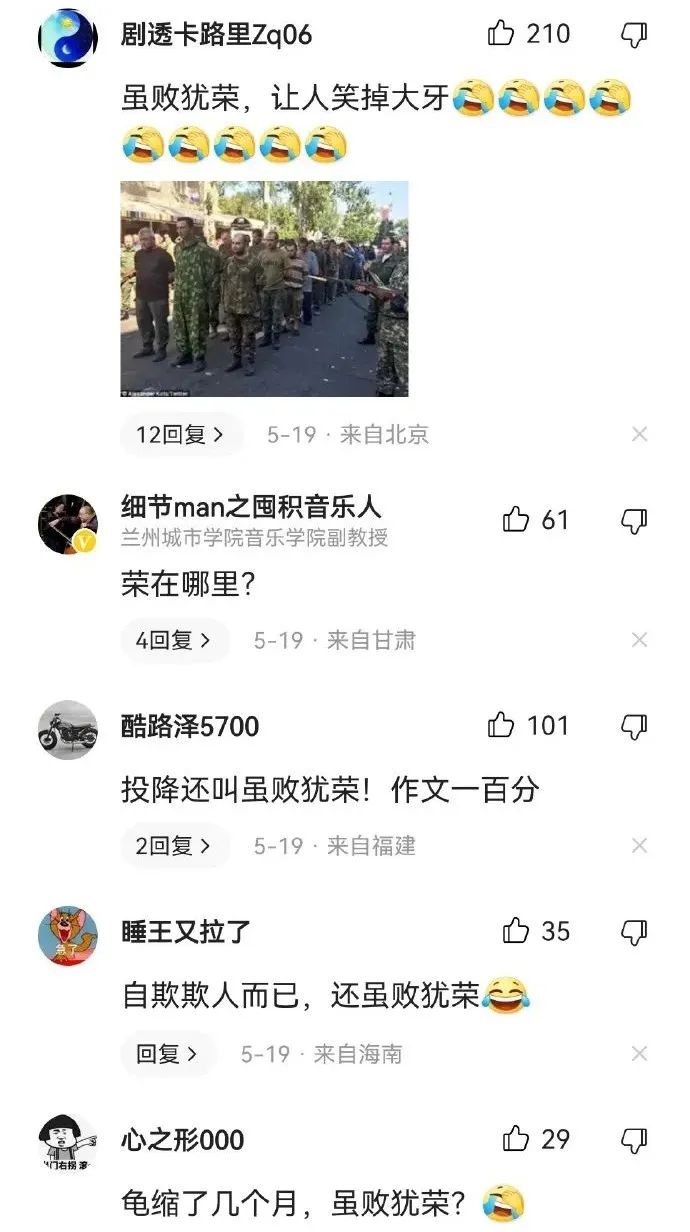Expand the 4回复 replies
The width and height of the screenshot is (690, 1232).
pos(175,640)
